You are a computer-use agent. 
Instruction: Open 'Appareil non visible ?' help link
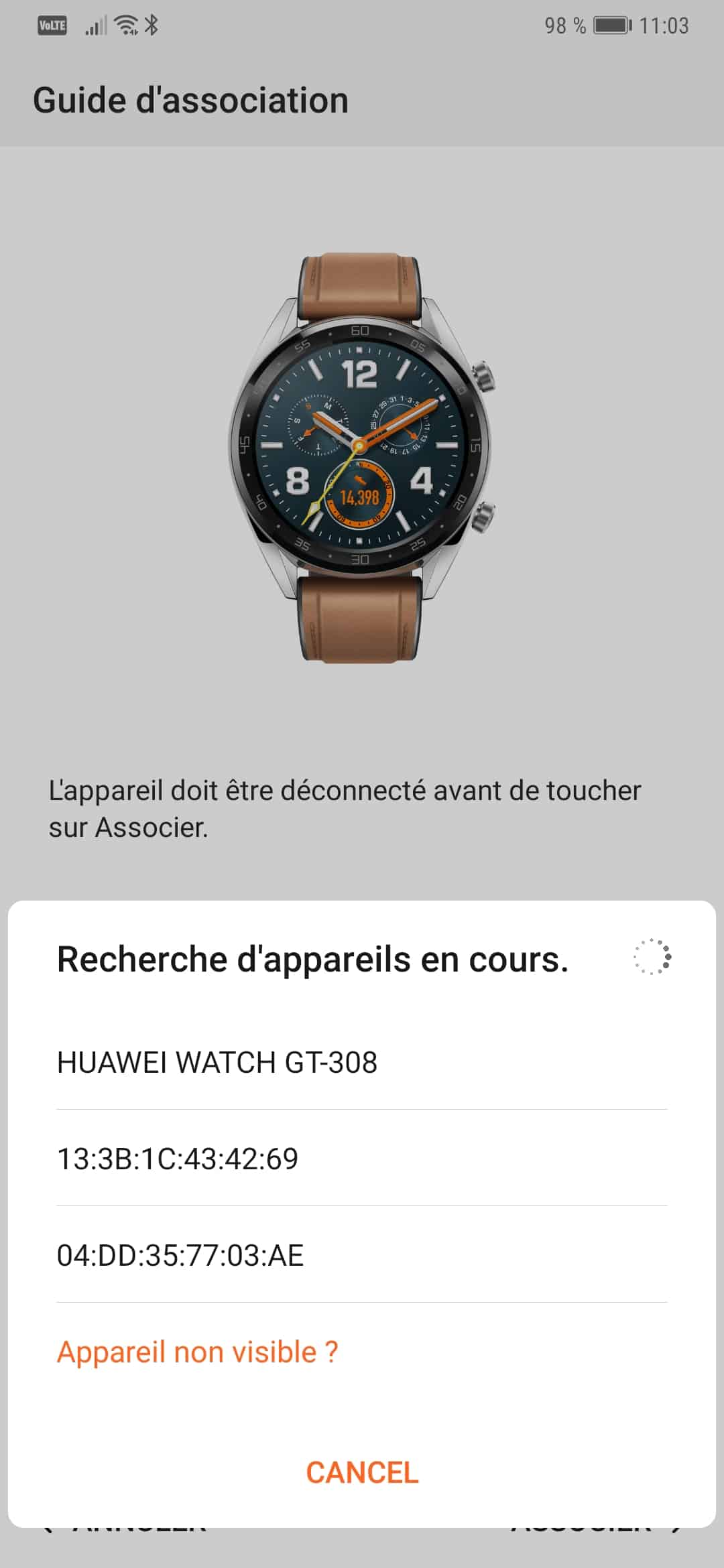tap(197, 1352)
